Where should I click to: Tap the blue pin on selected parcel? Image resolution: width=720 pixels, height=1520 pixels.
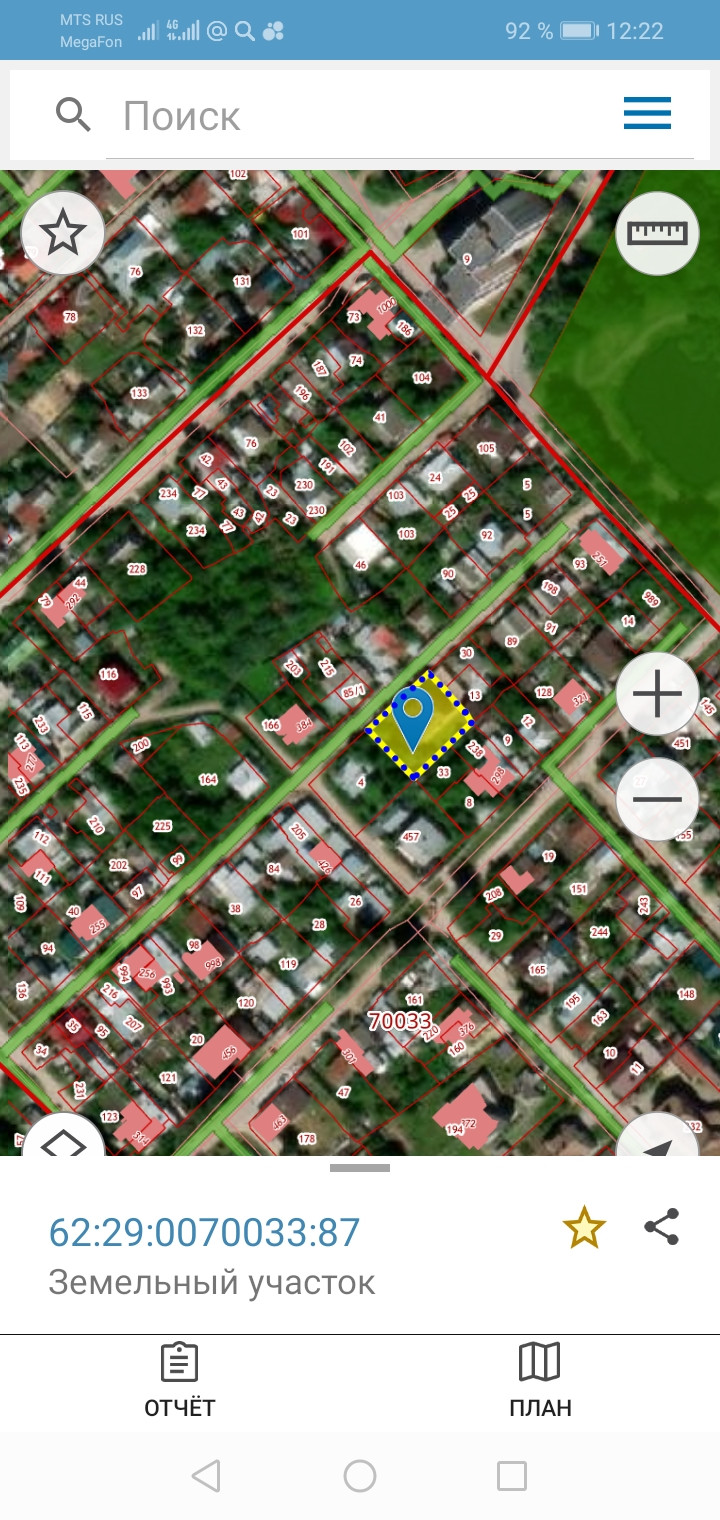412,716
